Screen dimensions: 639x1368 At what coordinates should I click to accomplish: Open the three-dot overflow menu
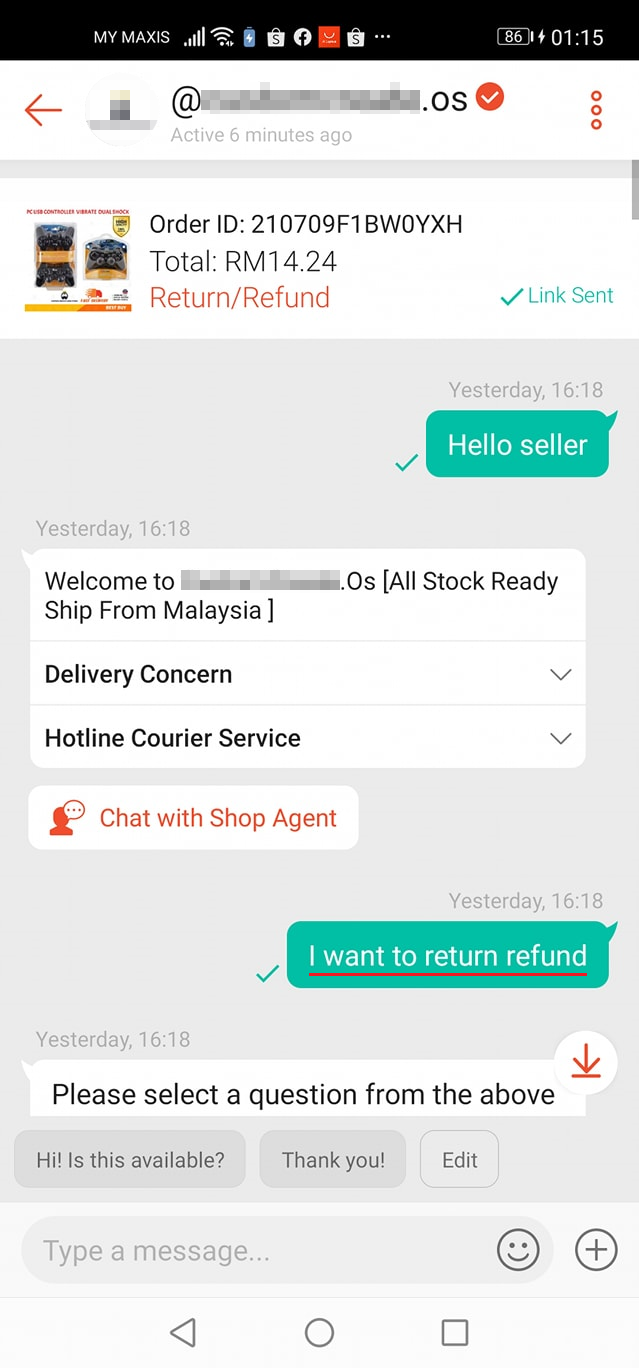[x=596, y=109]
